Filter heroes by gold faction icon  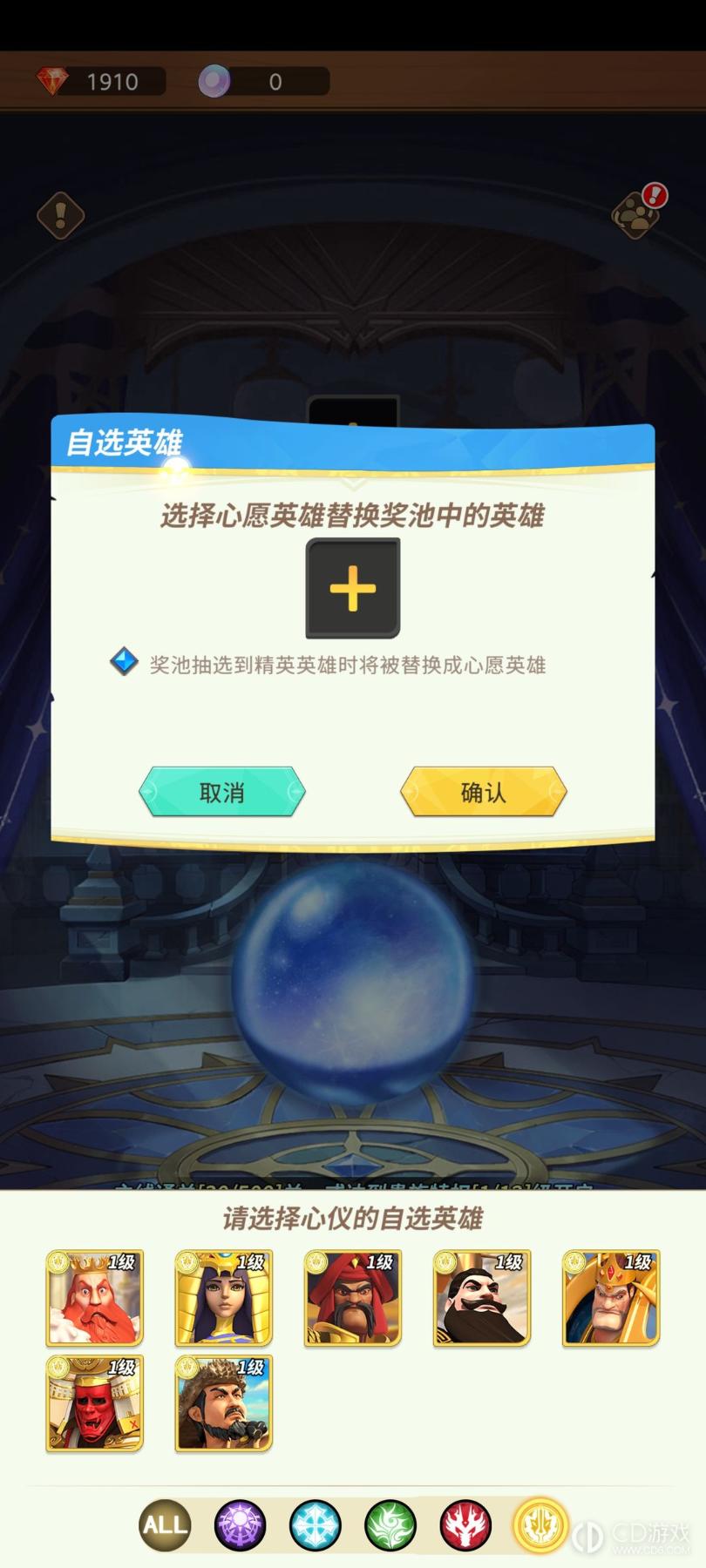pos(540,1525)
